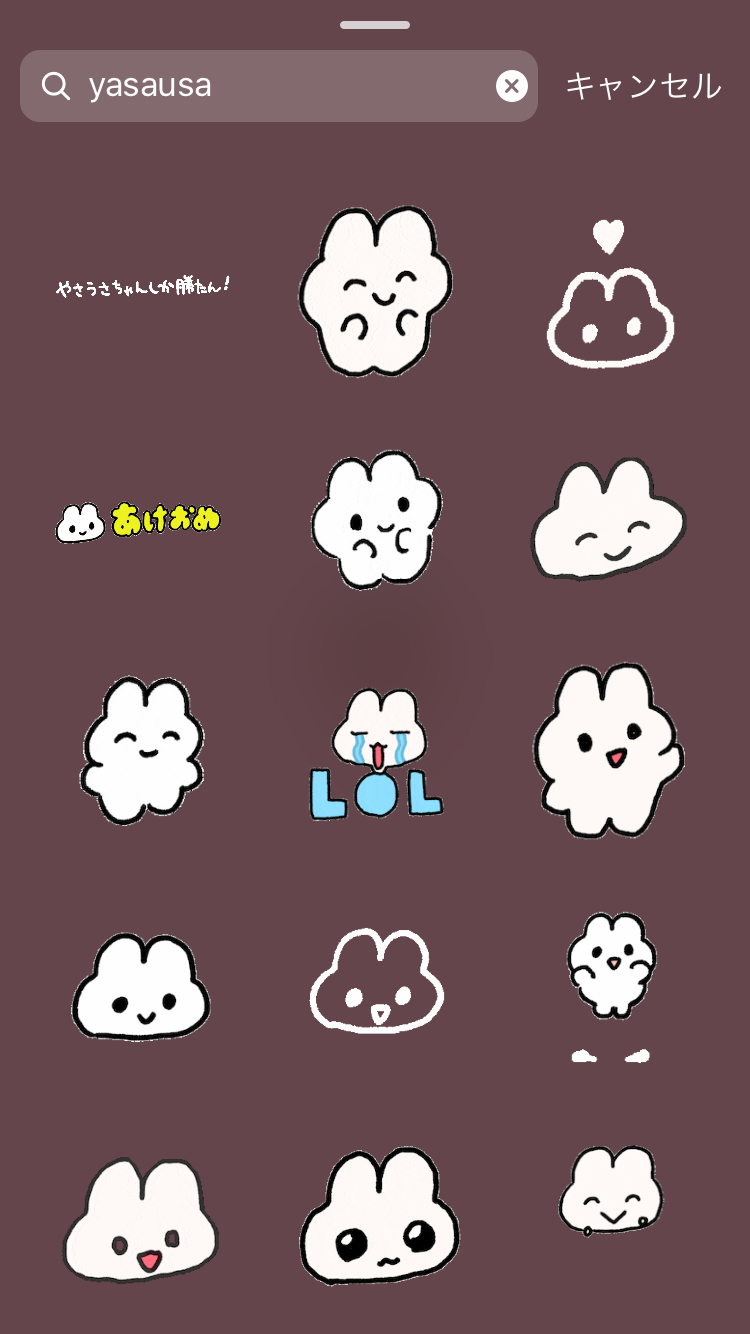Viewport: 750px width, 1334px height.
Task: Add the blob-shaped smiling bunny sticker
Action: pos(608,520)
